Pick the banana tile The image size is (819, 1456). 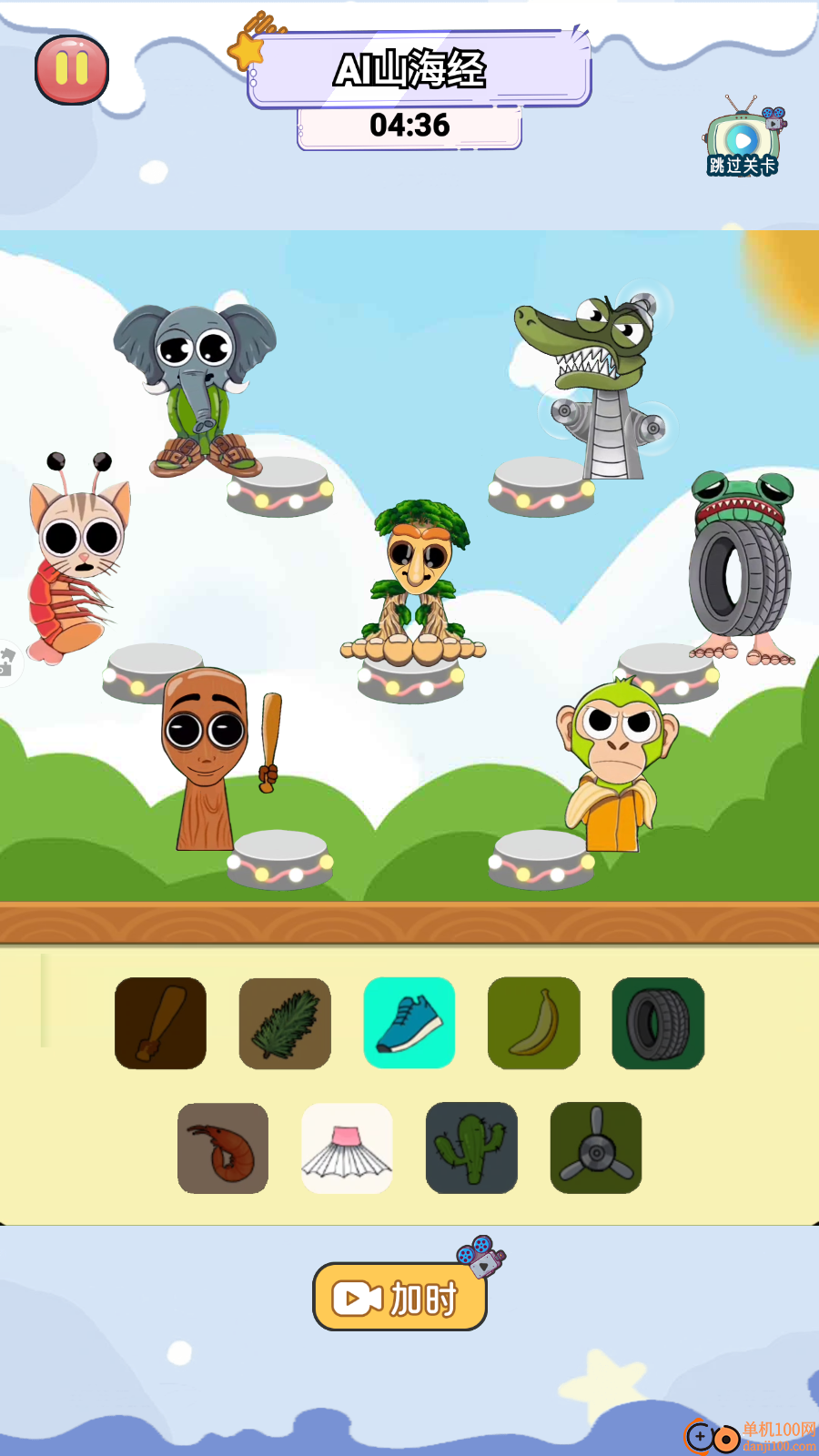point(534,1023)
